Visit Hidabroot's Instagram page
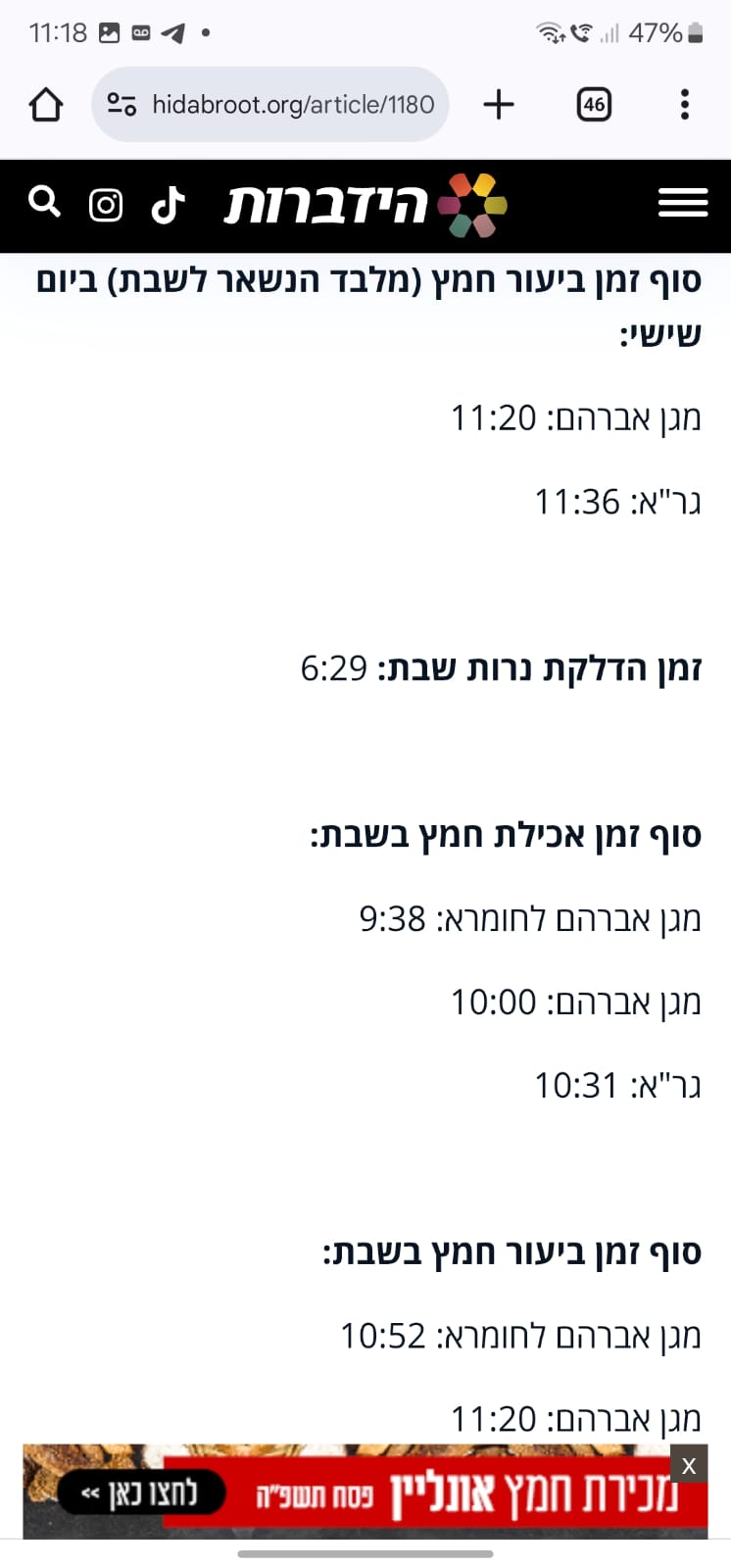The width and height of the screenshot is (731, 1568). (106, 205)
